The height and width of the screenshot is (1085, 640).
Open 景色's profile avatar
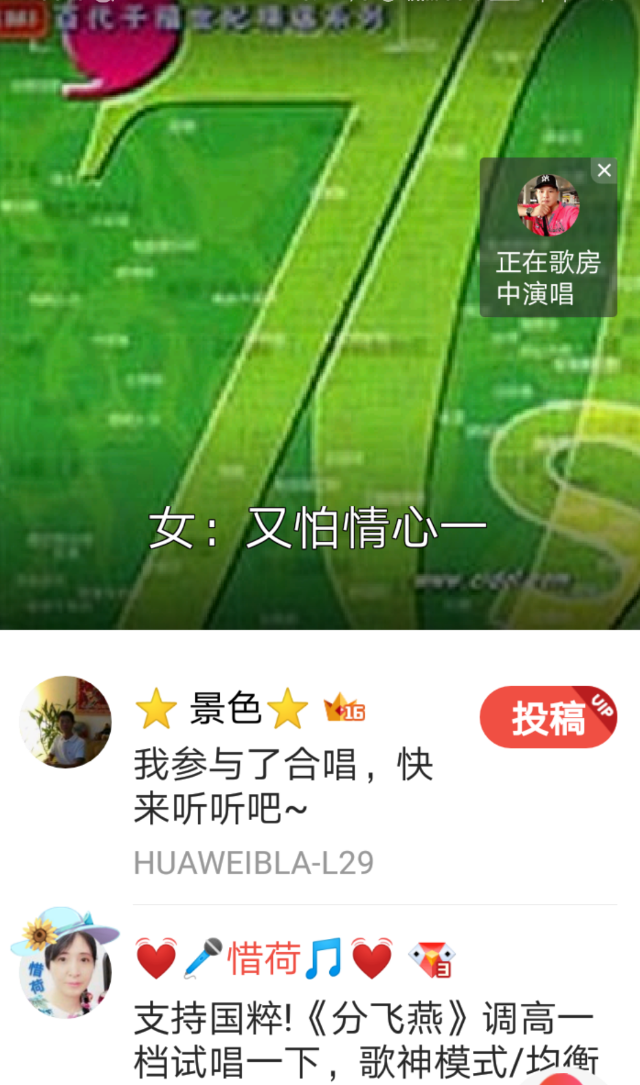point(66,722)
